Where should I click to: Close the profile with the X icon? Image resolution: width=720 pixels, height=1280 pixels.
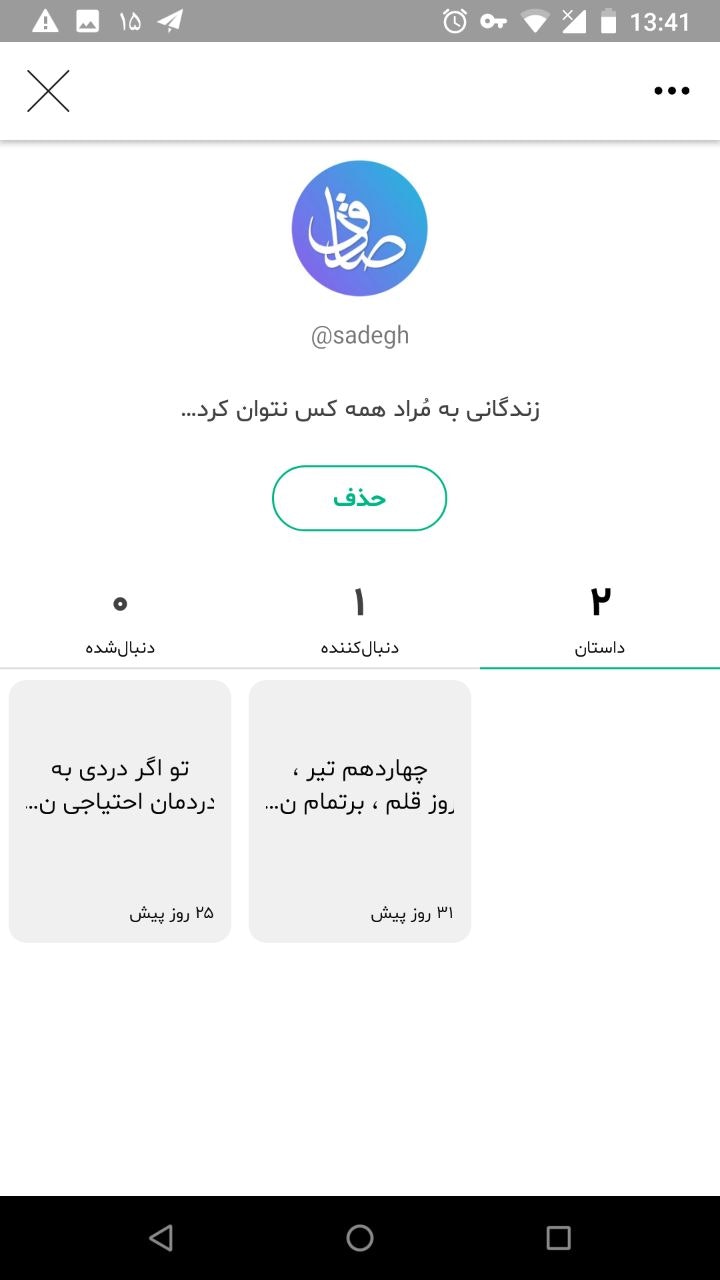pos(48,91)
